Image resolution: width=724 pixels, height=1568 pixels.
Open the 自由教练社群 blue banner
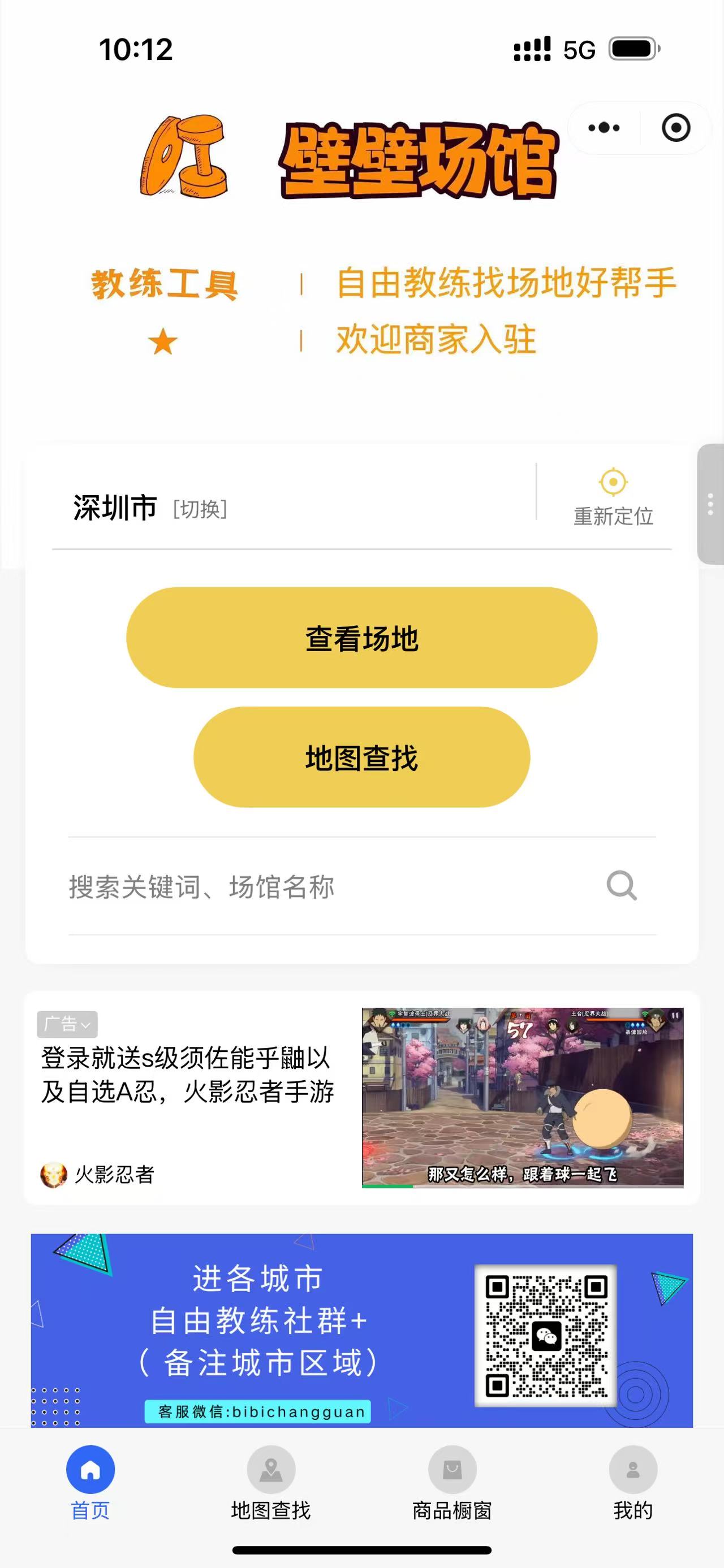pos(361,1331)
